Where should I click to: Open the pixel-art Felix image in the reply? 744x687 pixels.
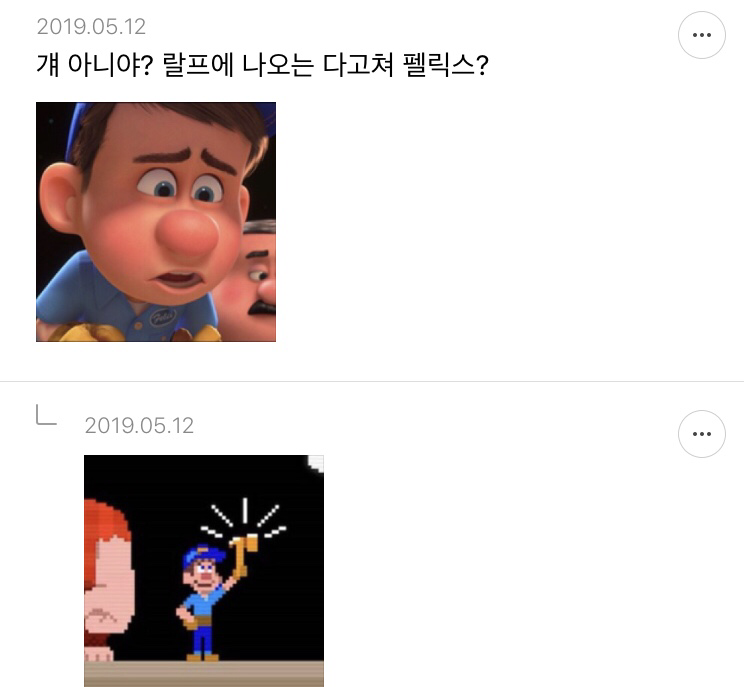pos(204,570)
